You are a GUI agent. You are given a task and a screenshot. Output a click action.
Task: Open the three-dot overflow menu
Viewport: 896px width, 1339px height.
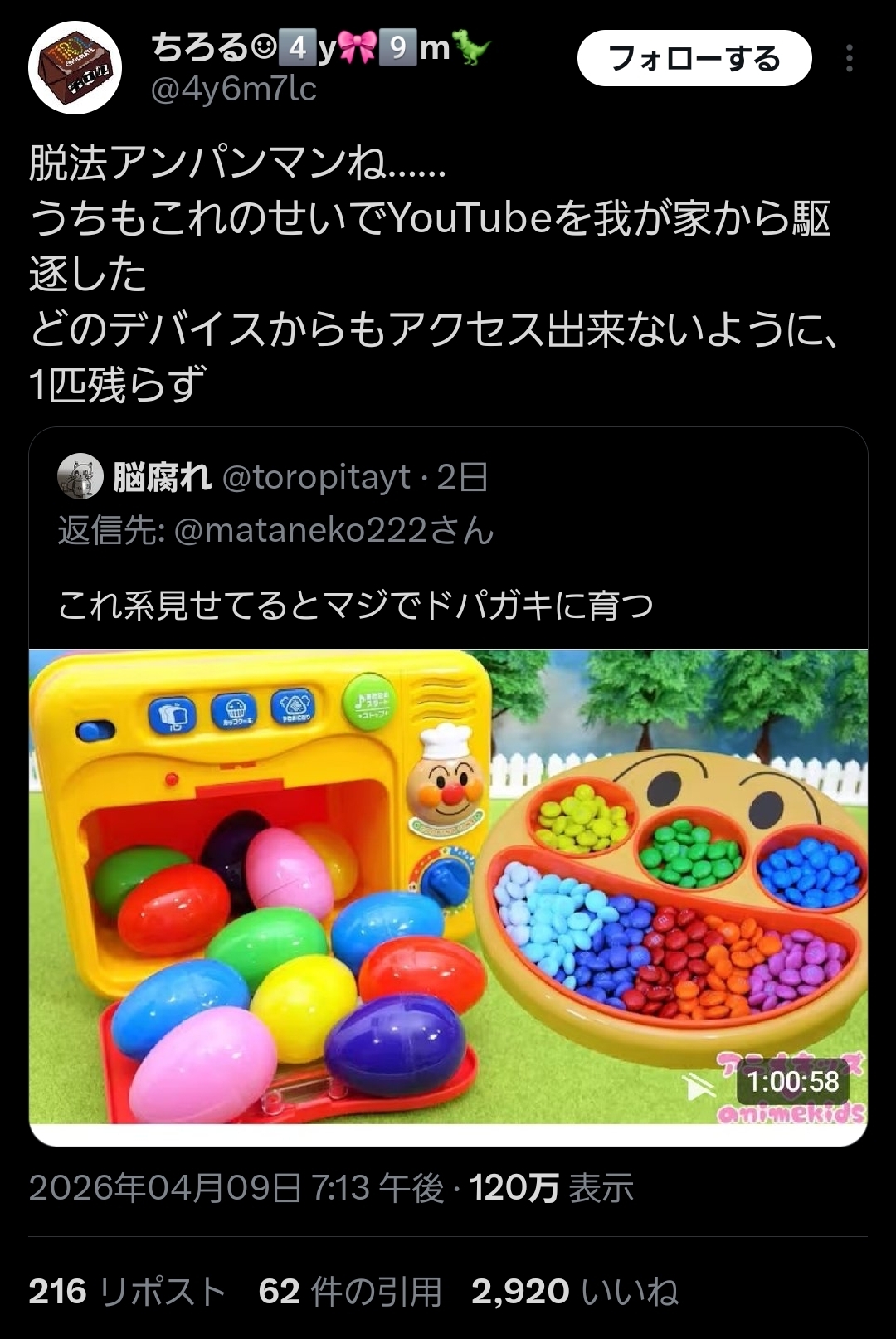(x=849, y=59)
